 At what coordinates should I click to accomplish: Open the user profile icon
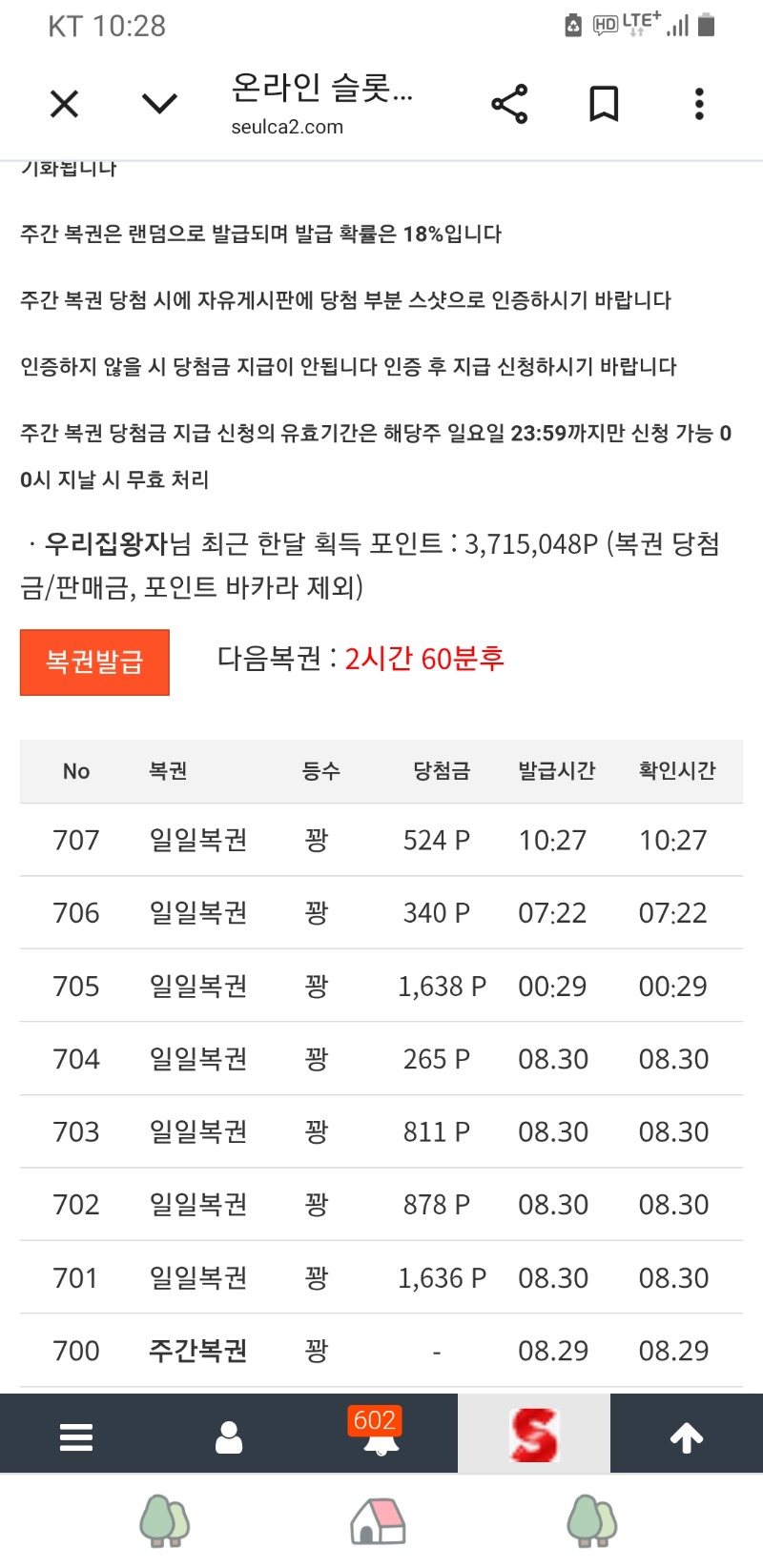click(229, 1436)
